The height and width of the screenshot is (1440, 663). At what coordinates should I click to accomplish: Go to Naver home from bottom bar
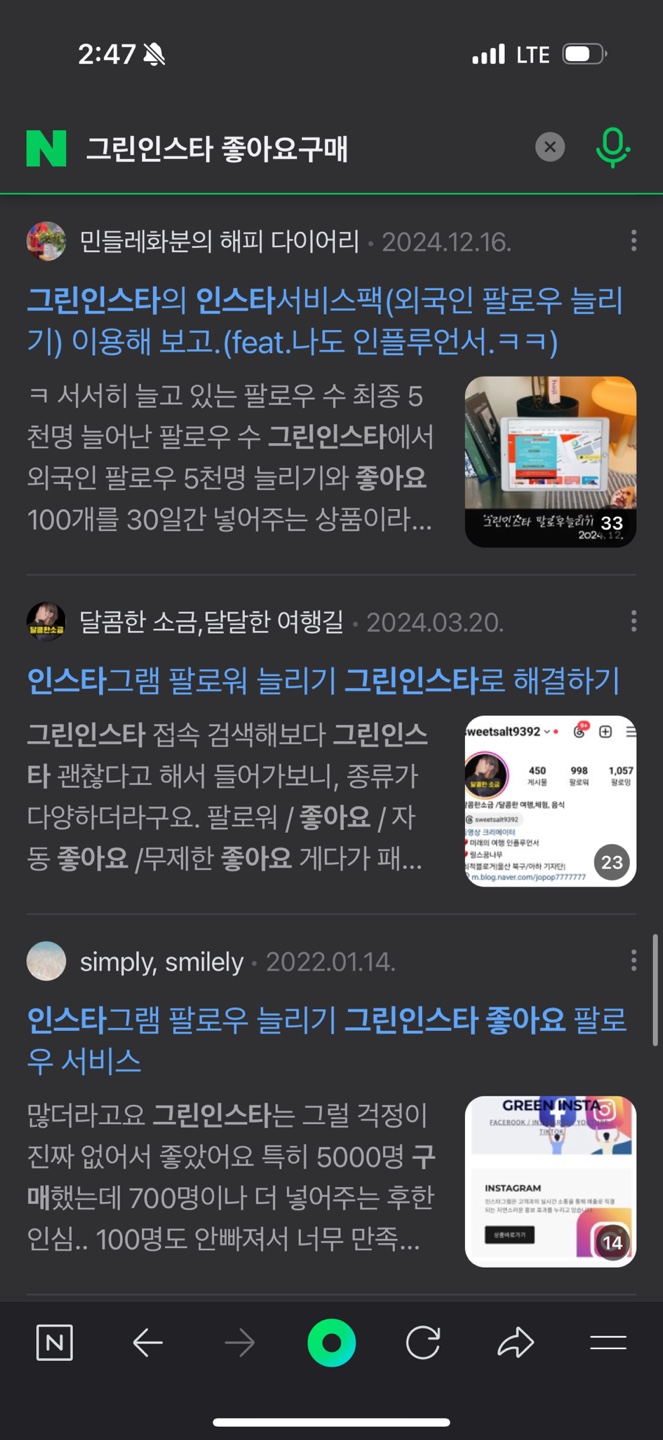point(54,1343)
